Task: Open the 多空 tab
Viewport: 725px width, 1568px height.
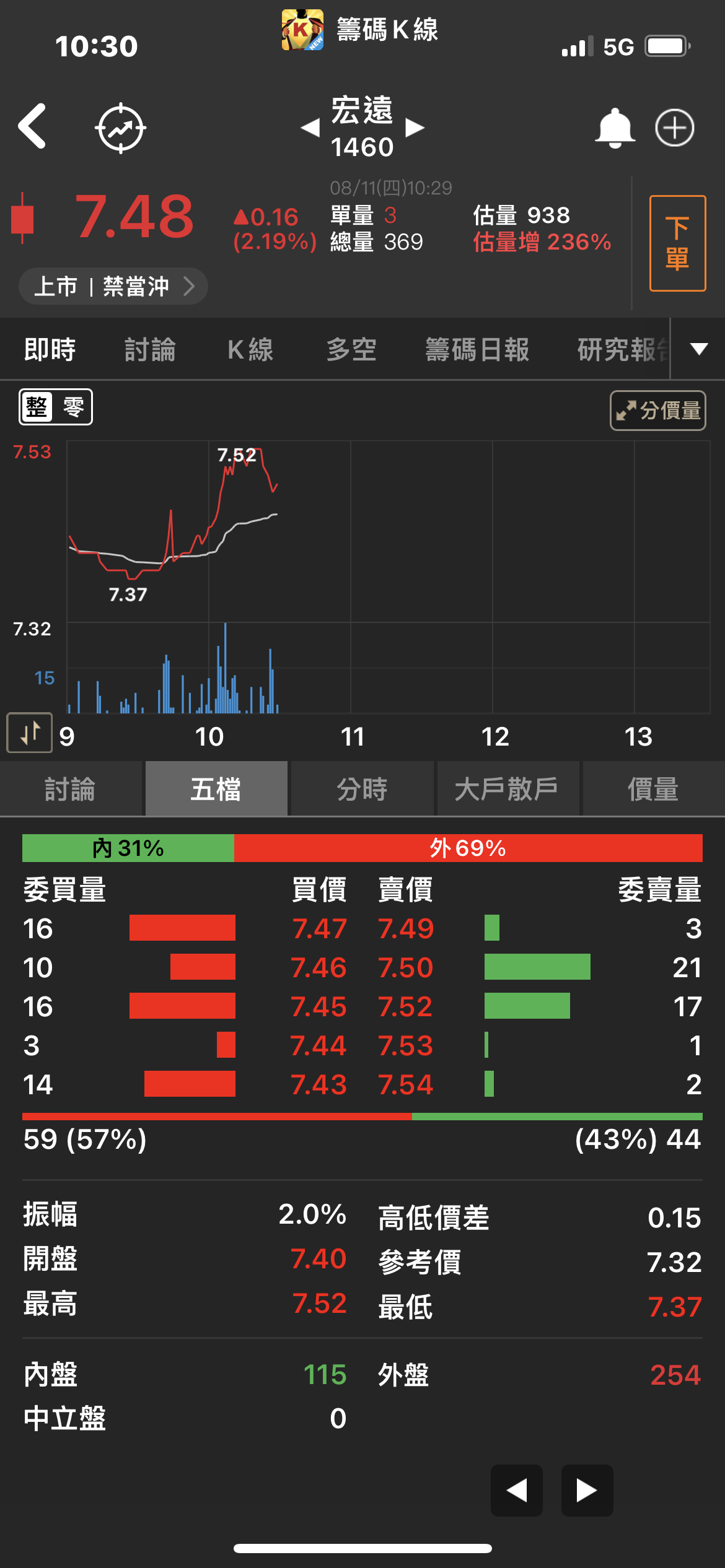Action: coord(351,350)
